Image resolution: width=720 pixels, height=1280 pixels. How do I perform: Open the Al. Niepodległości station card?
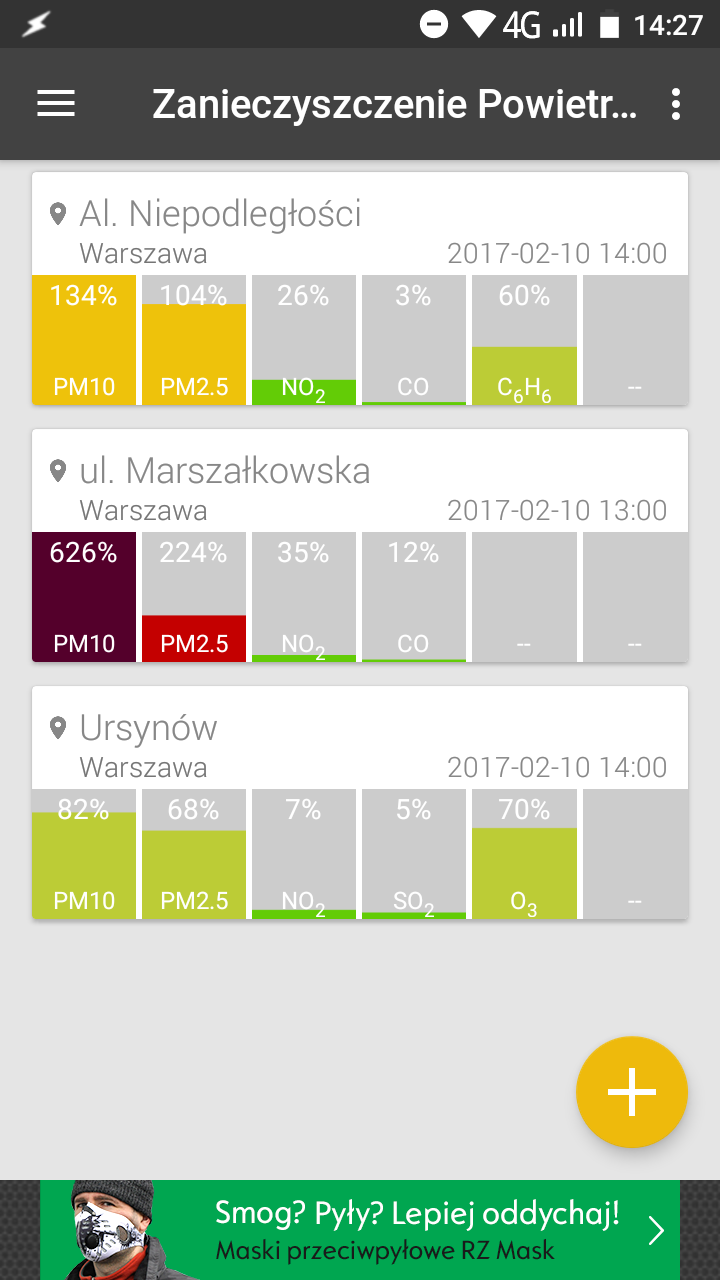(360, 288)
